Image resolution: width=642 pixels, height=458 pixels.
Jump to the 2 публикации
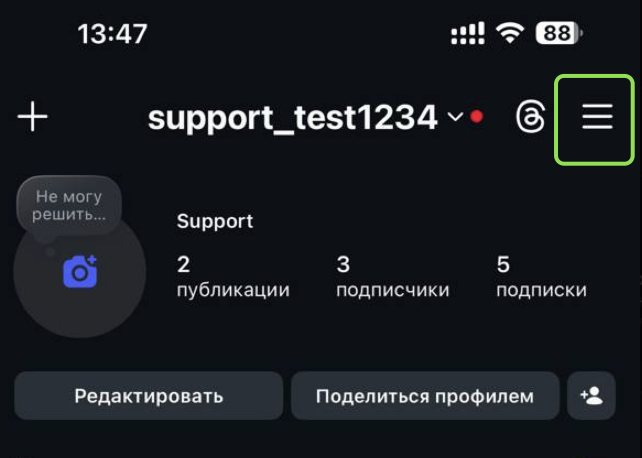(x=232, y=277)
